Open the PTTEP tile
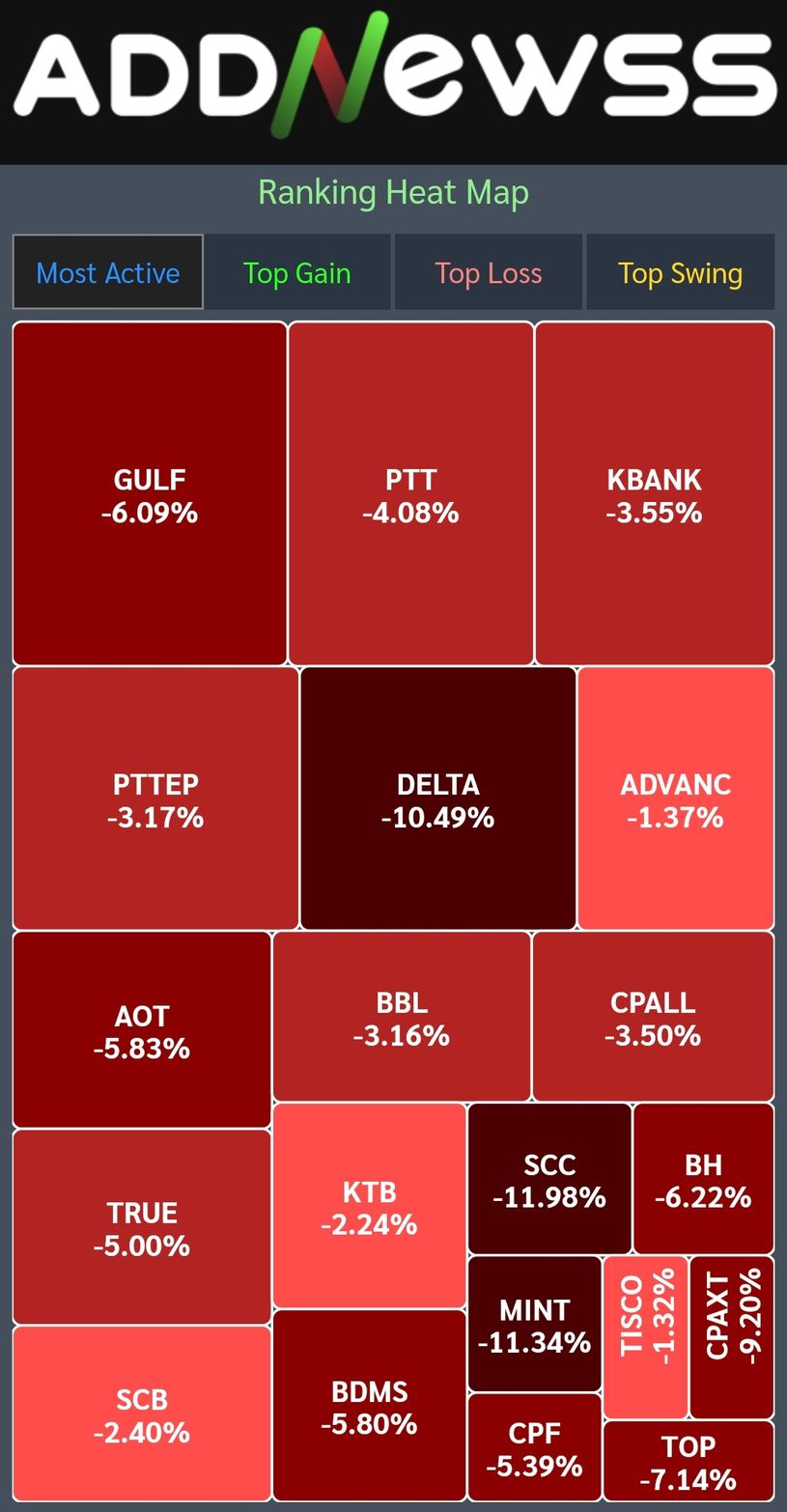The height and width of the screenshot is (1512, 787). tap(155, 799)
